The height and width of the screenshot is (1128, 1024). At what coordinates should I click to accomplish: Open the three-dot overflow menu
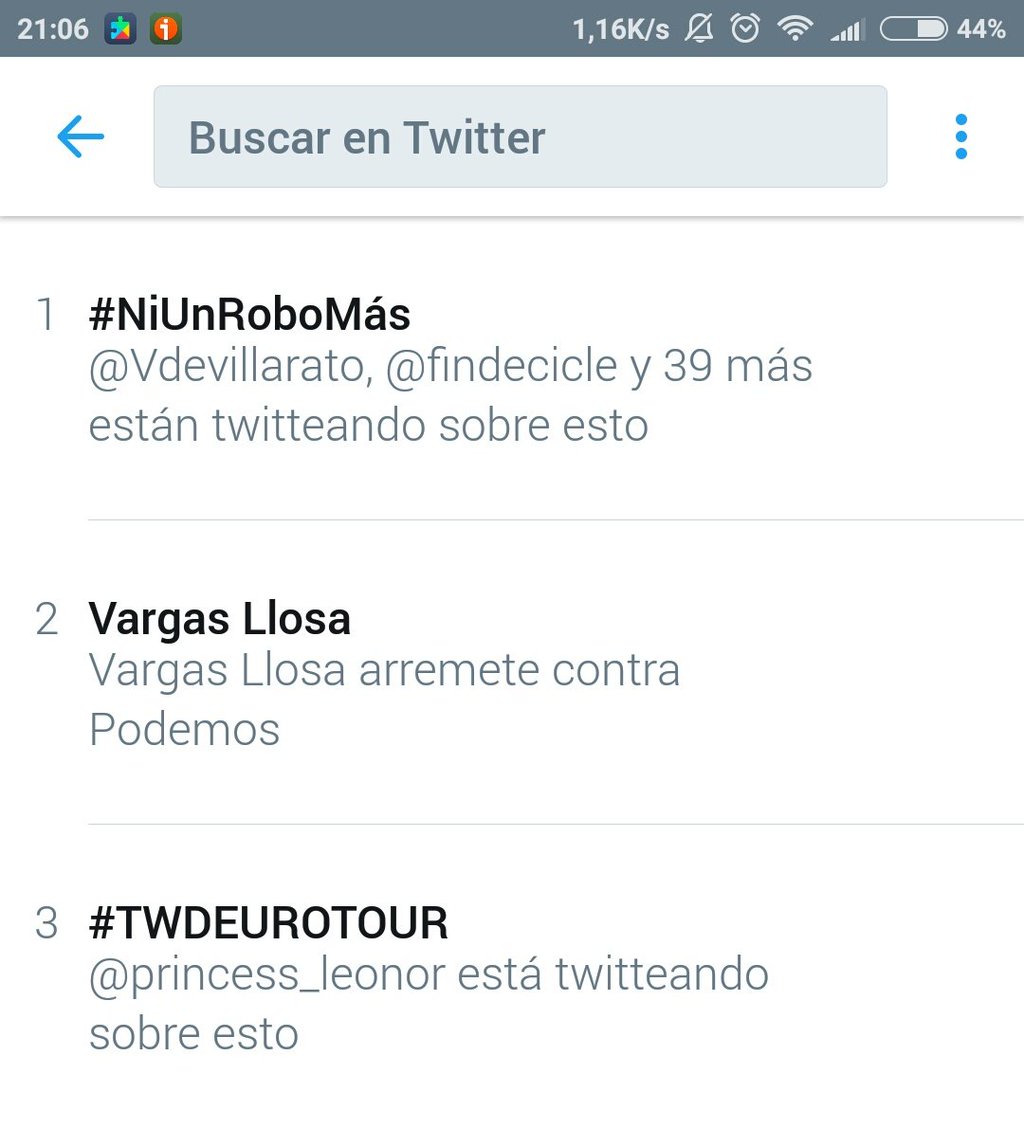960,137
